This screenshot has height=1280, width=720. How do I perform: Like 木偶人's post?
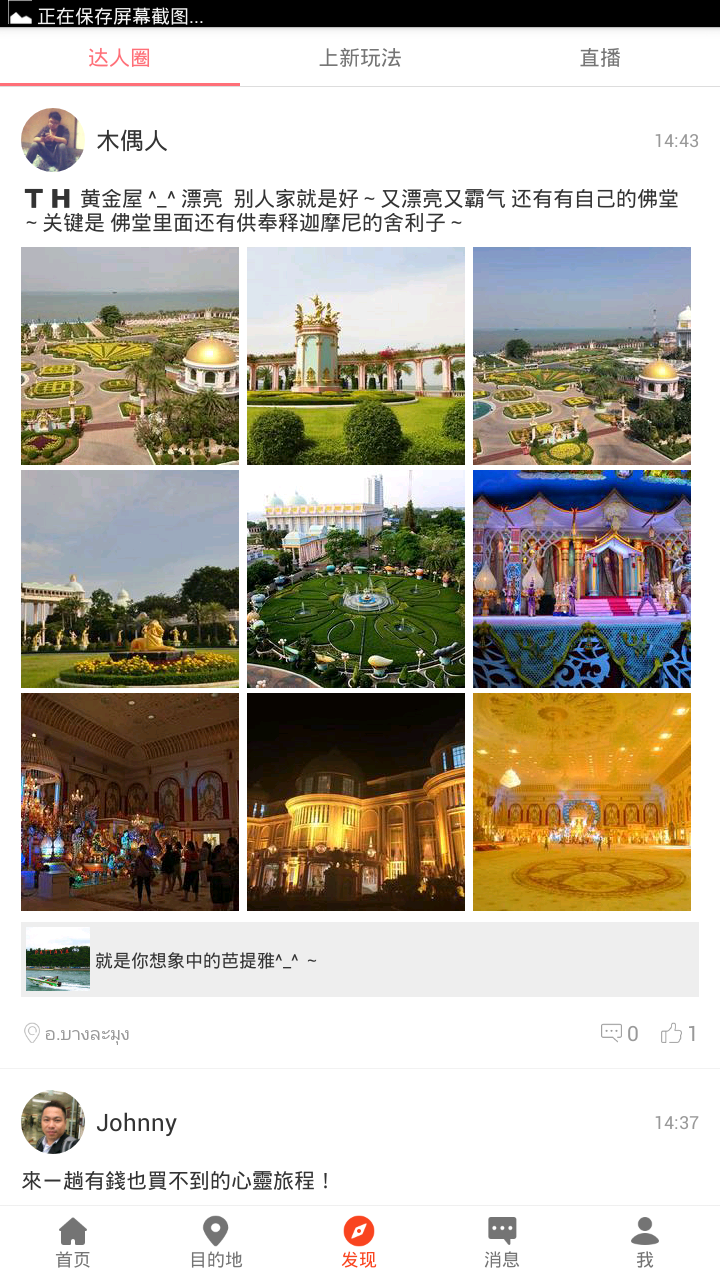point(679,1034)
